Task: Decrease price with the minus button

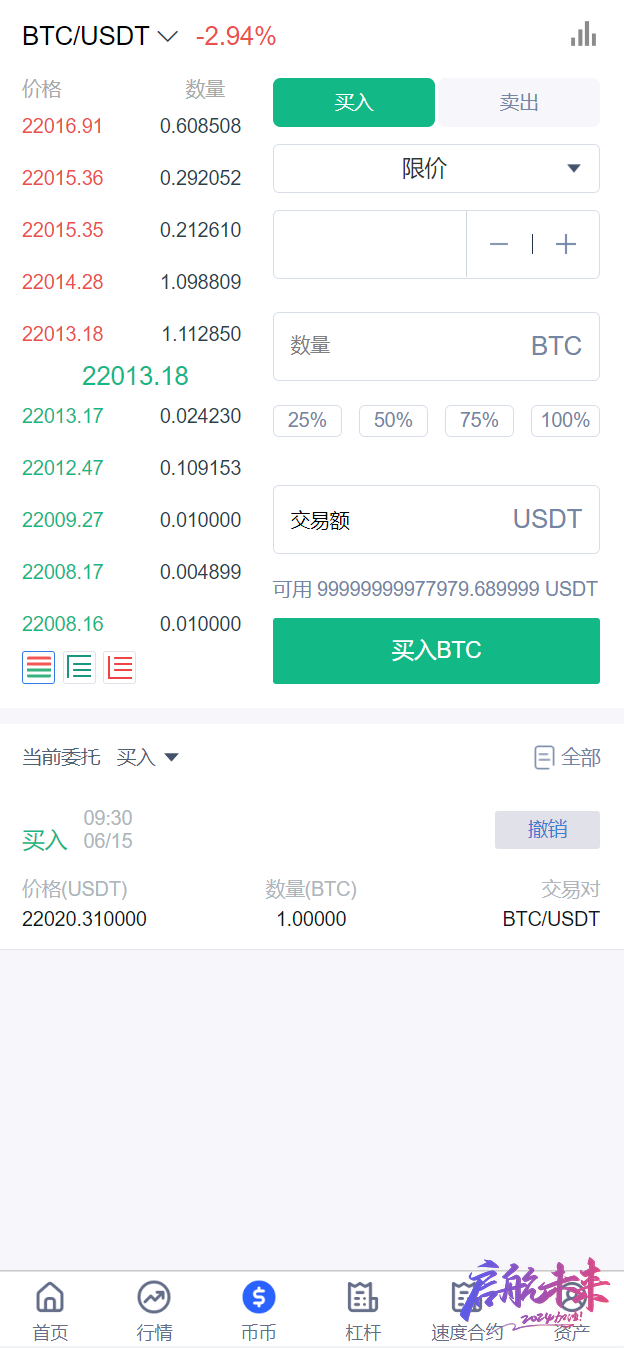Action: pos(499,244)
